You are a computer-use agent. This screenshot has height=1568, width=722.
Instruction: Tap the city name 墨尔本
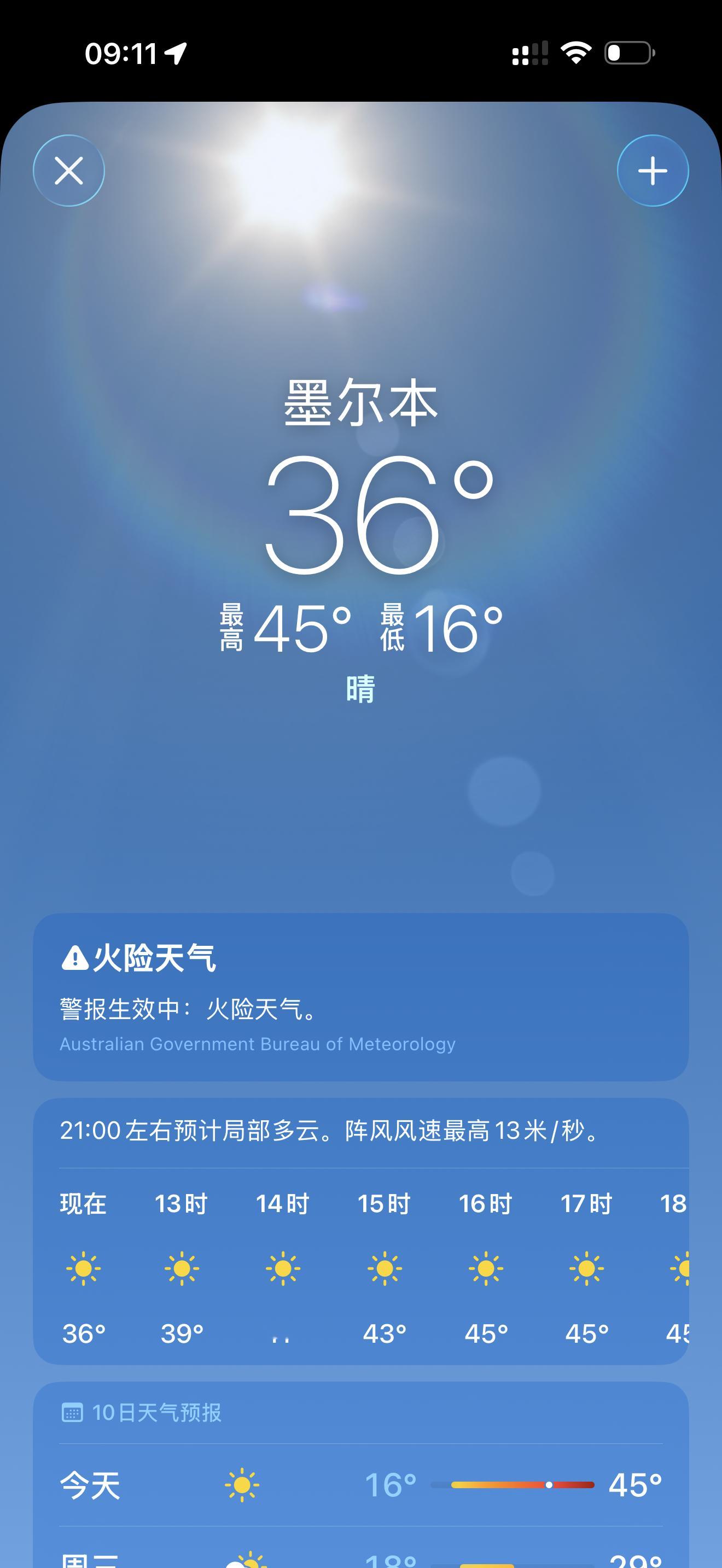click(x=361, y=405)
